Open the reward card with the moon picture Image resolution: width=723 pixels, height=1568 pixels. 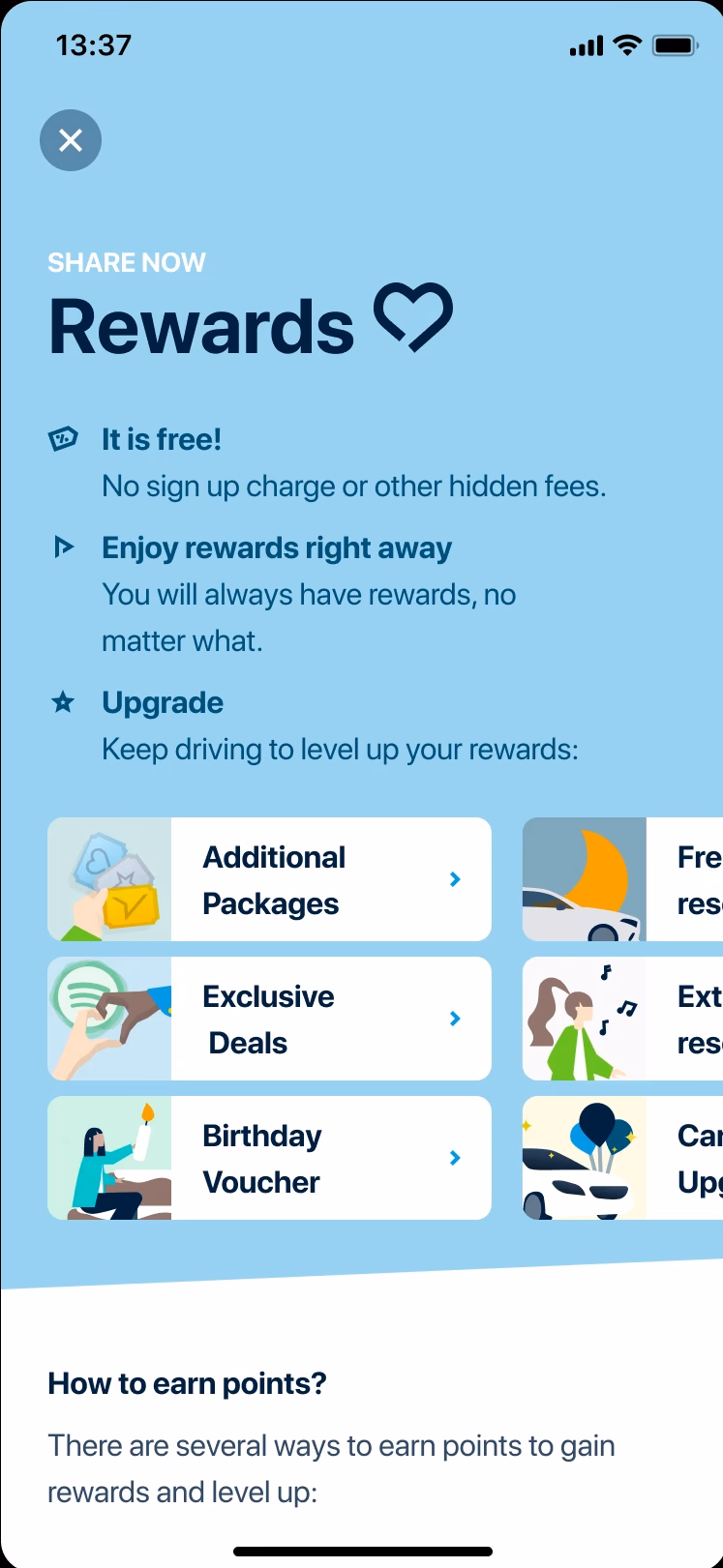pyautogui.click(x=622, y=879)
